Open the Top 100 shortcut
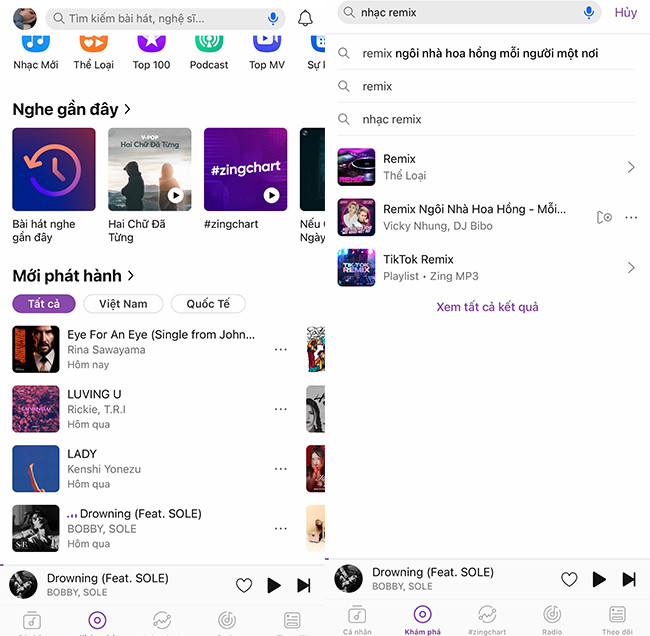 pos(152,48)
